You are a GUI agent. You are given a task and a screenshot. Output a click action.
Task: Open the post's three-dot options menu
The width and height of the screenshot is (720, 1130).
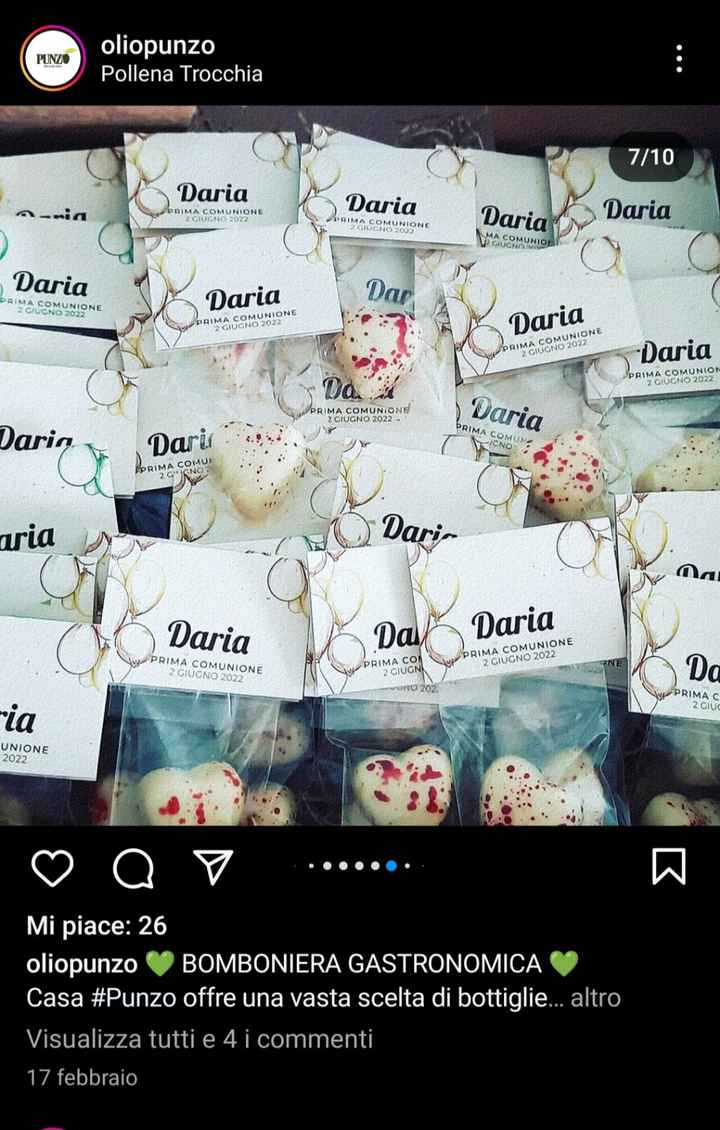(x=679, y=58)
